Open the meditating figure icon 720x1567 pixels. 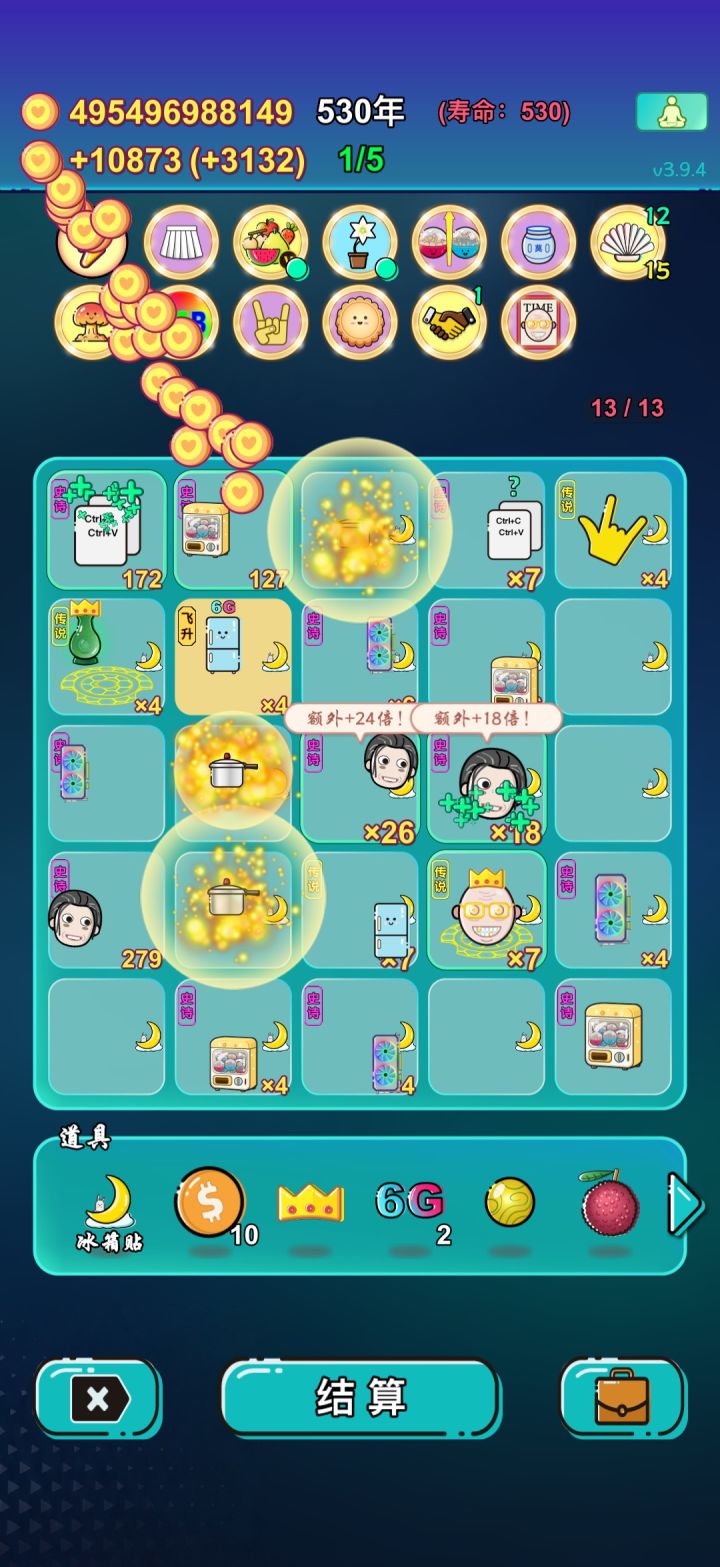671,112
